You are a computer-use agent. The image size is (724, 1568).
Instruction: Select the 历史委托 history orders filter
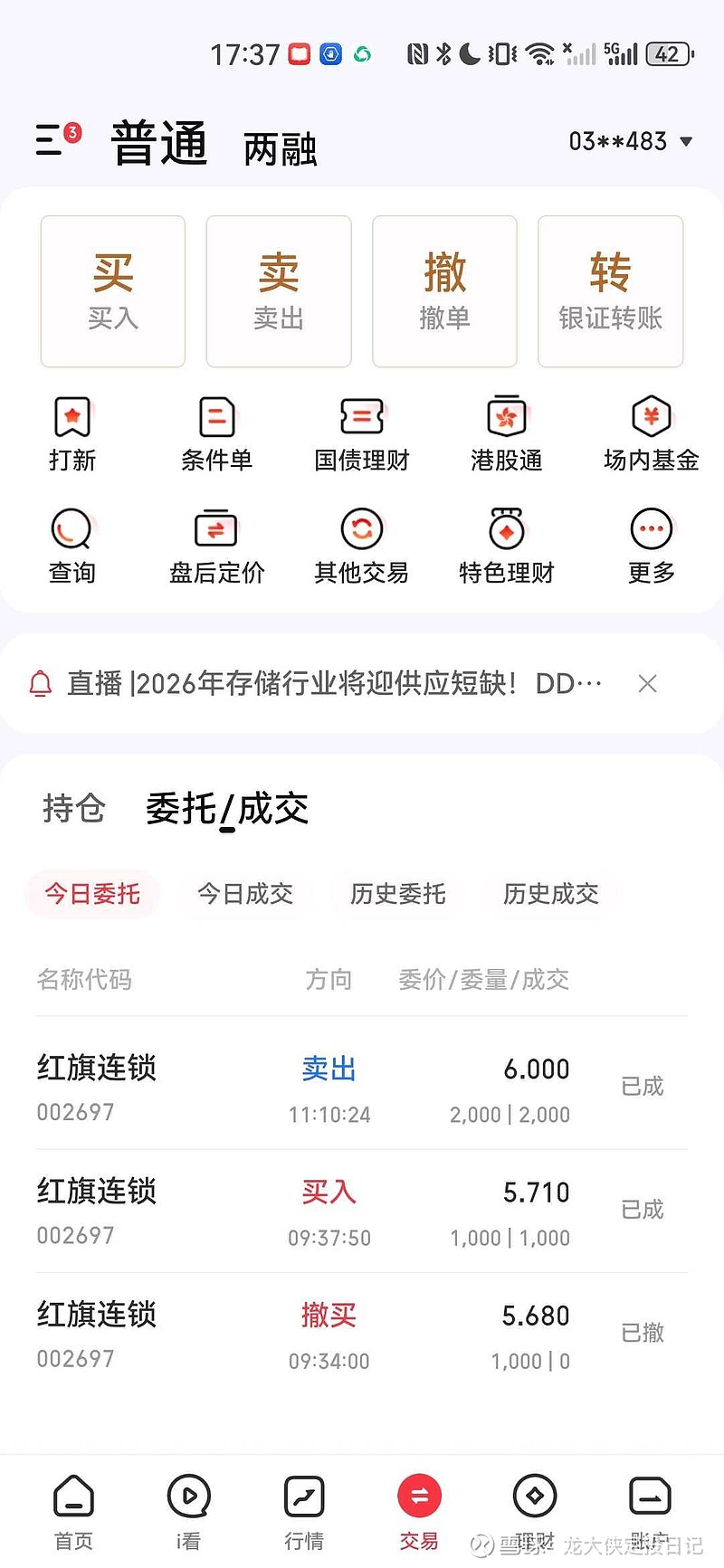tap(398, 894)
